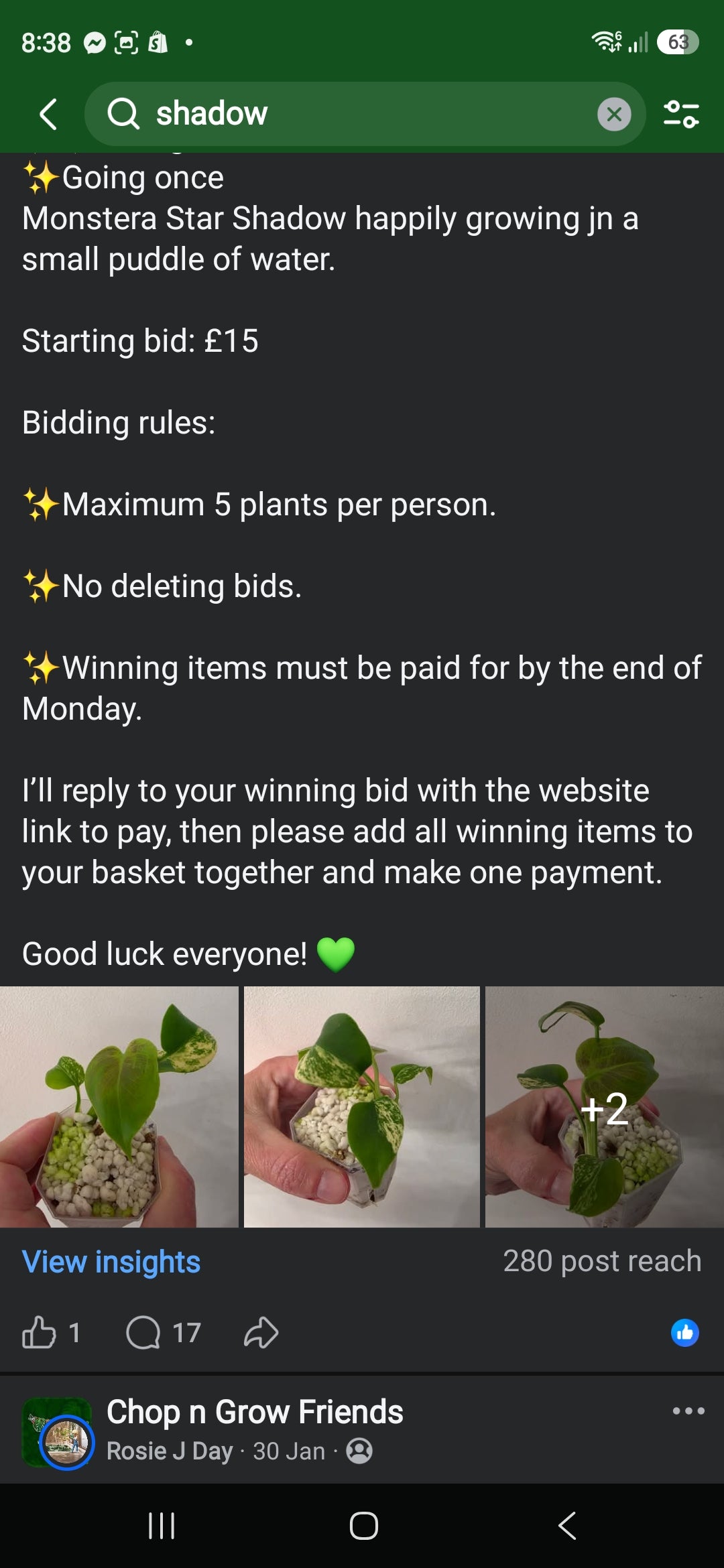724x1568 pixels.
Task: Open recent apps
Action: [x=162, y=1526]
